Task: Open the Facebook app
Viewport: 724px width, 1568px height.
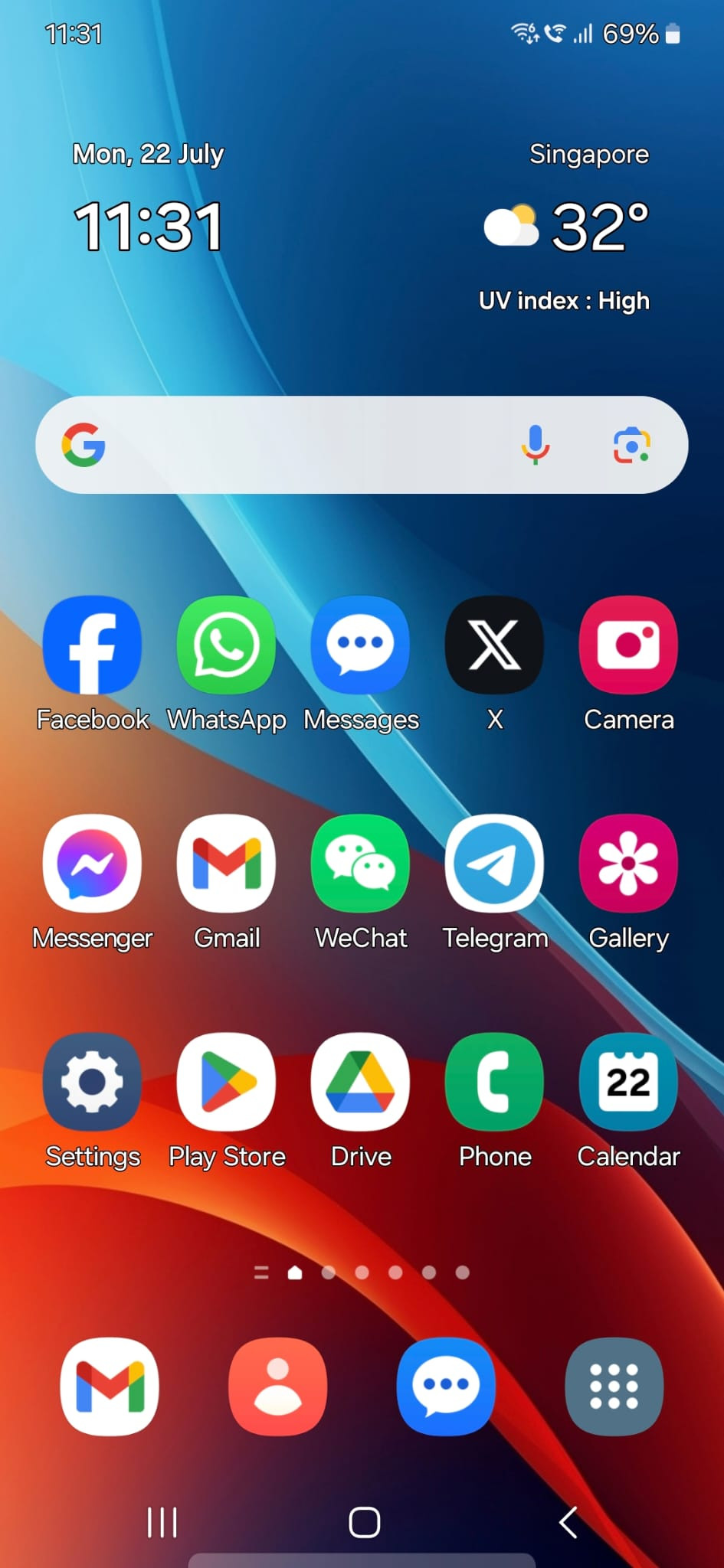Action: click(x=92, y=645)
